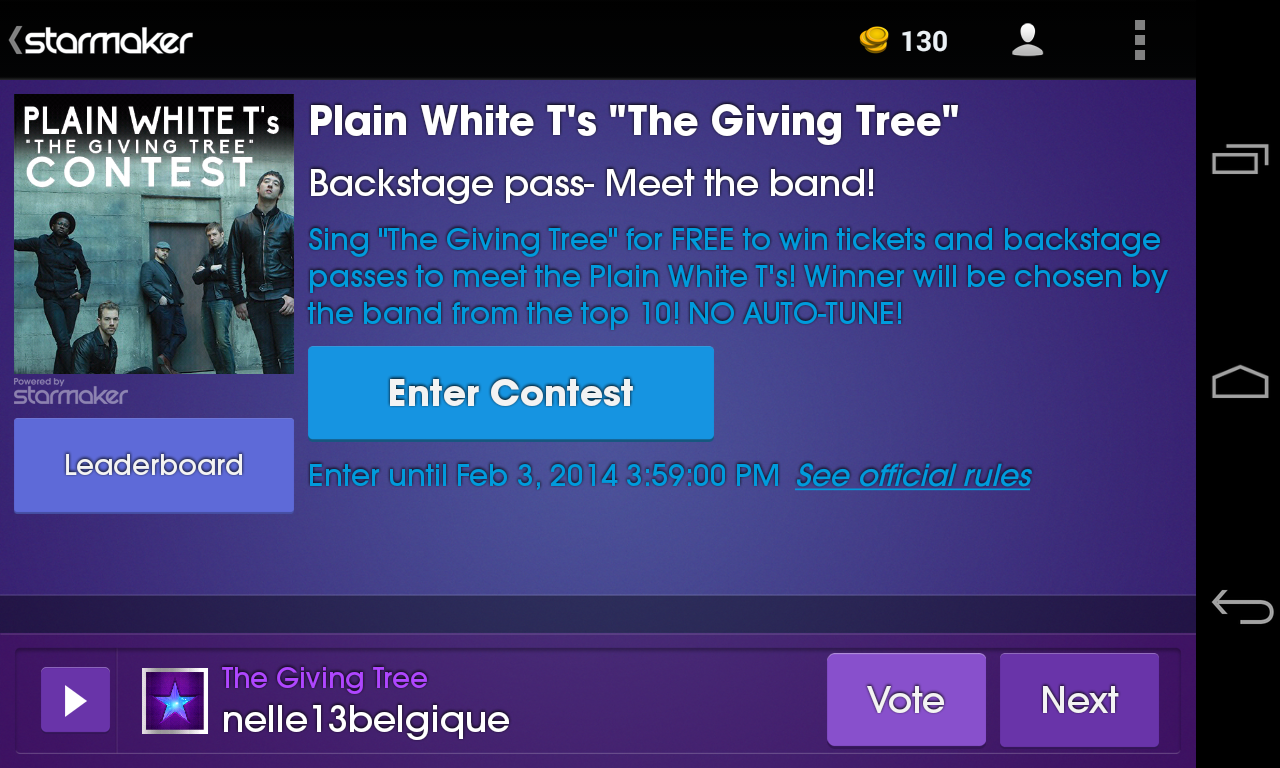Vote for nelle13belgique's entry
This screenshot has width=1280, height=768.
point(905,700)
